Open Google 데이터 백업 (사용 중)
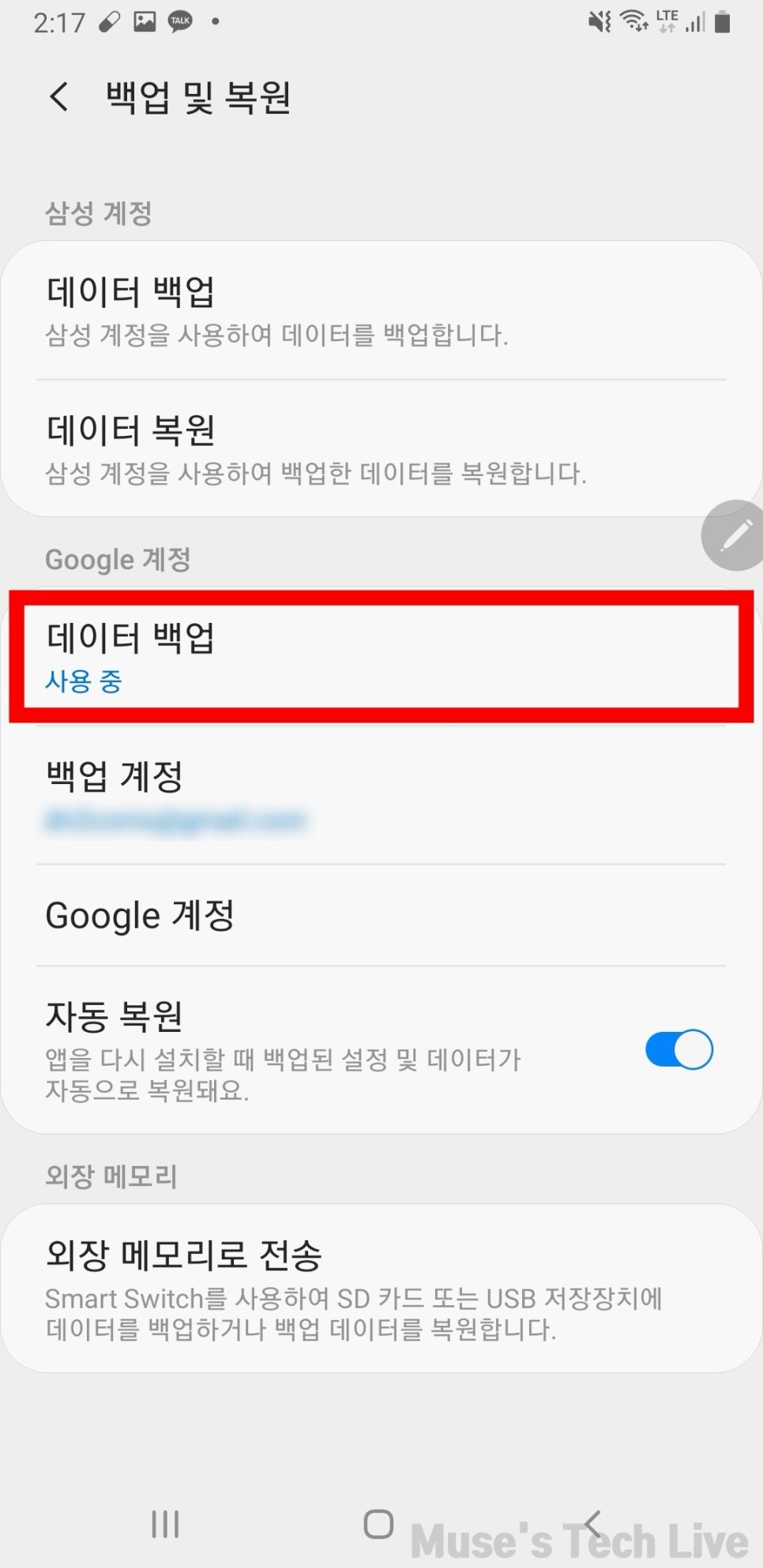Image resolution: width=763 pixels, height=1568 pixels. [381, 656]
